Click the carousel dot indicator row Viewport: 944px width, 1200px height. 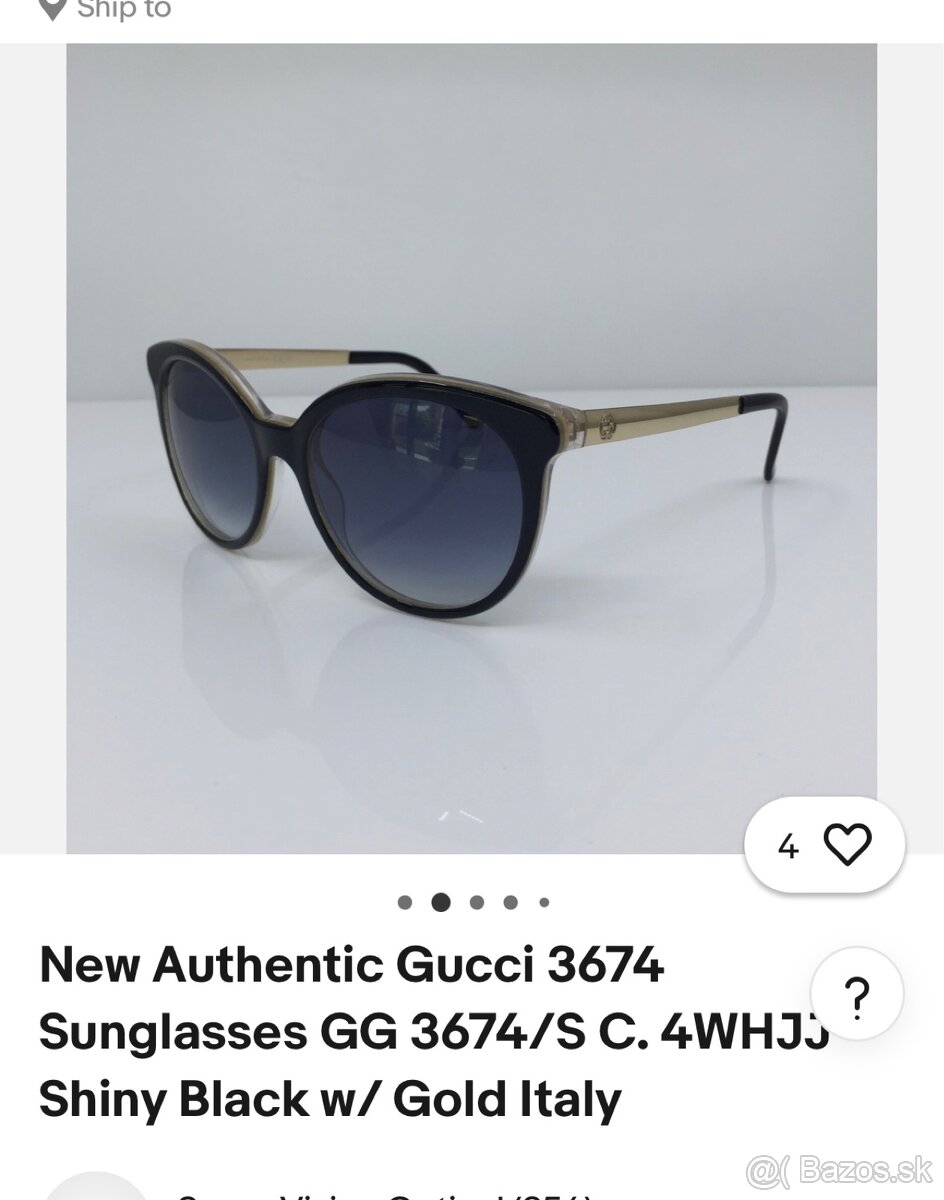tap(474, 903)
